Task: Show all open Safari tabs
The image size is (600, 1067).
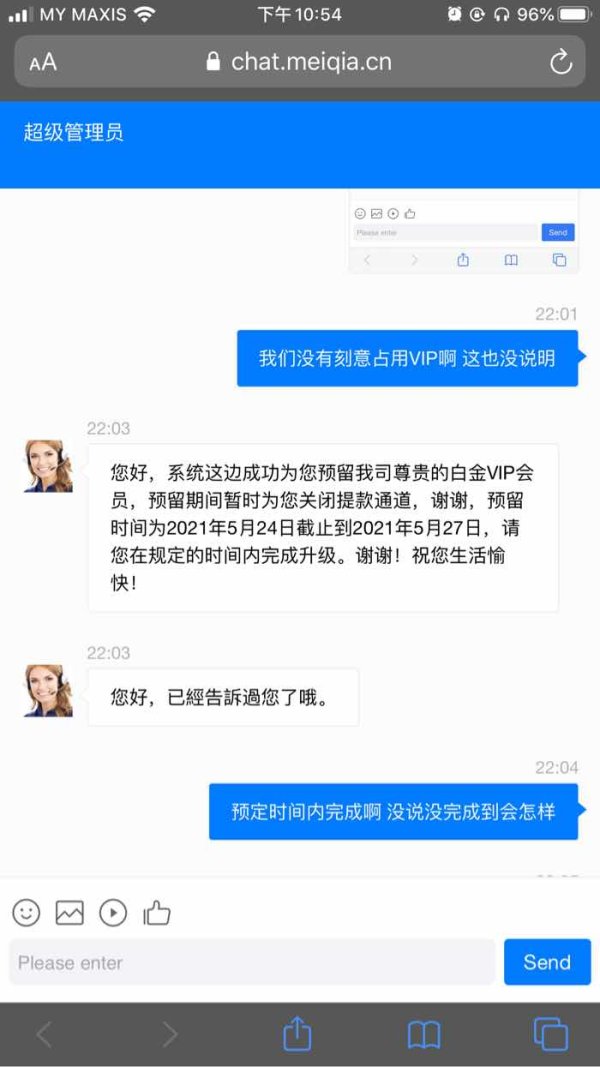Action: [x=550, y=1035]
